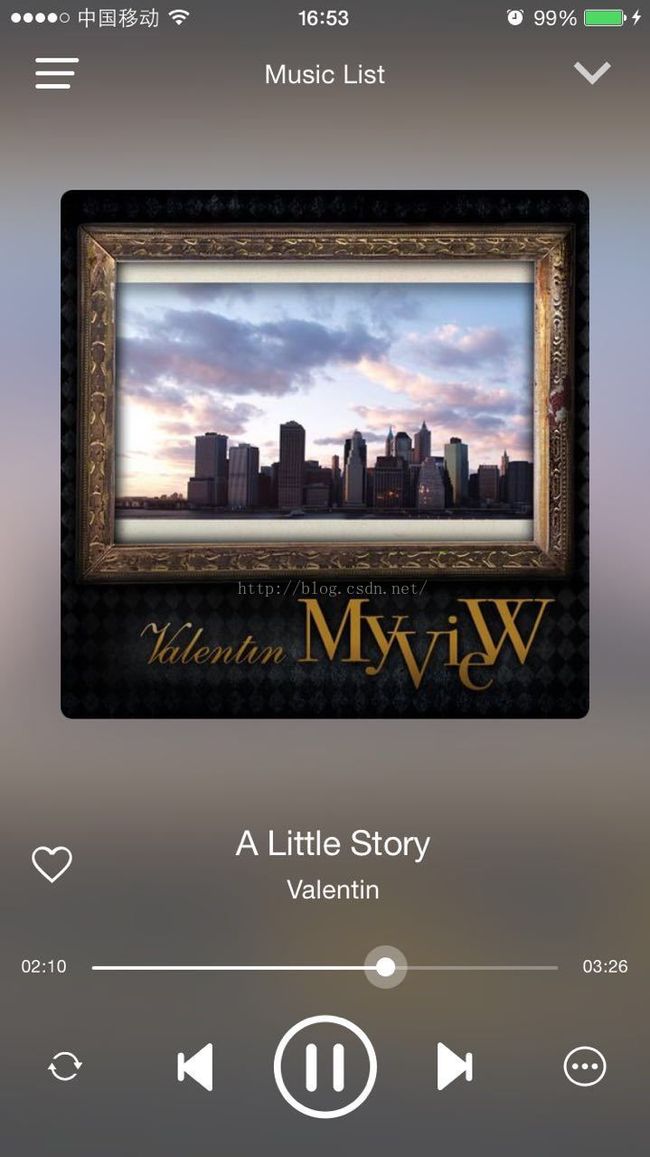Open the more options menu

[585, 1066]
